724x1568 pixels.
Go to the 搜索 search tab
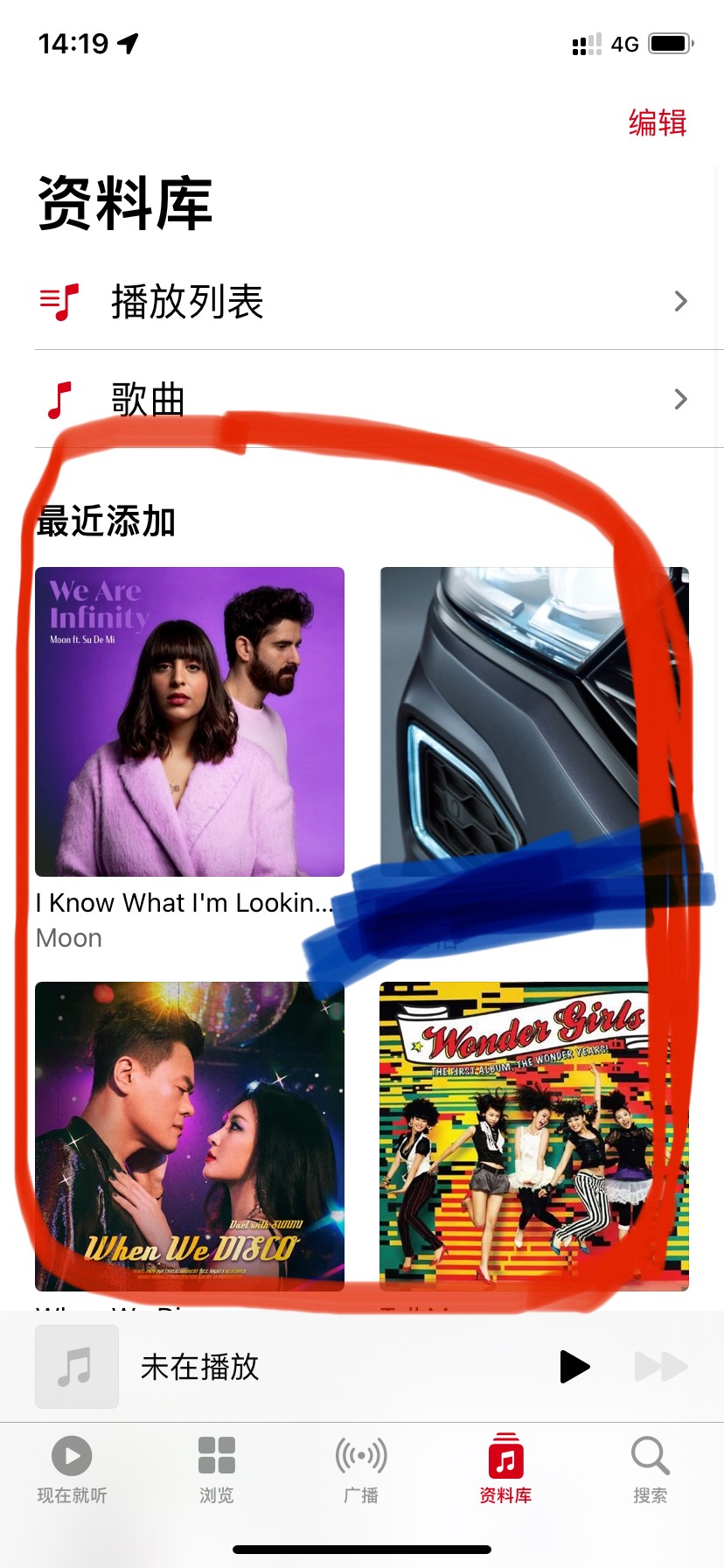pyautogui.click(x=650, y=1470)
